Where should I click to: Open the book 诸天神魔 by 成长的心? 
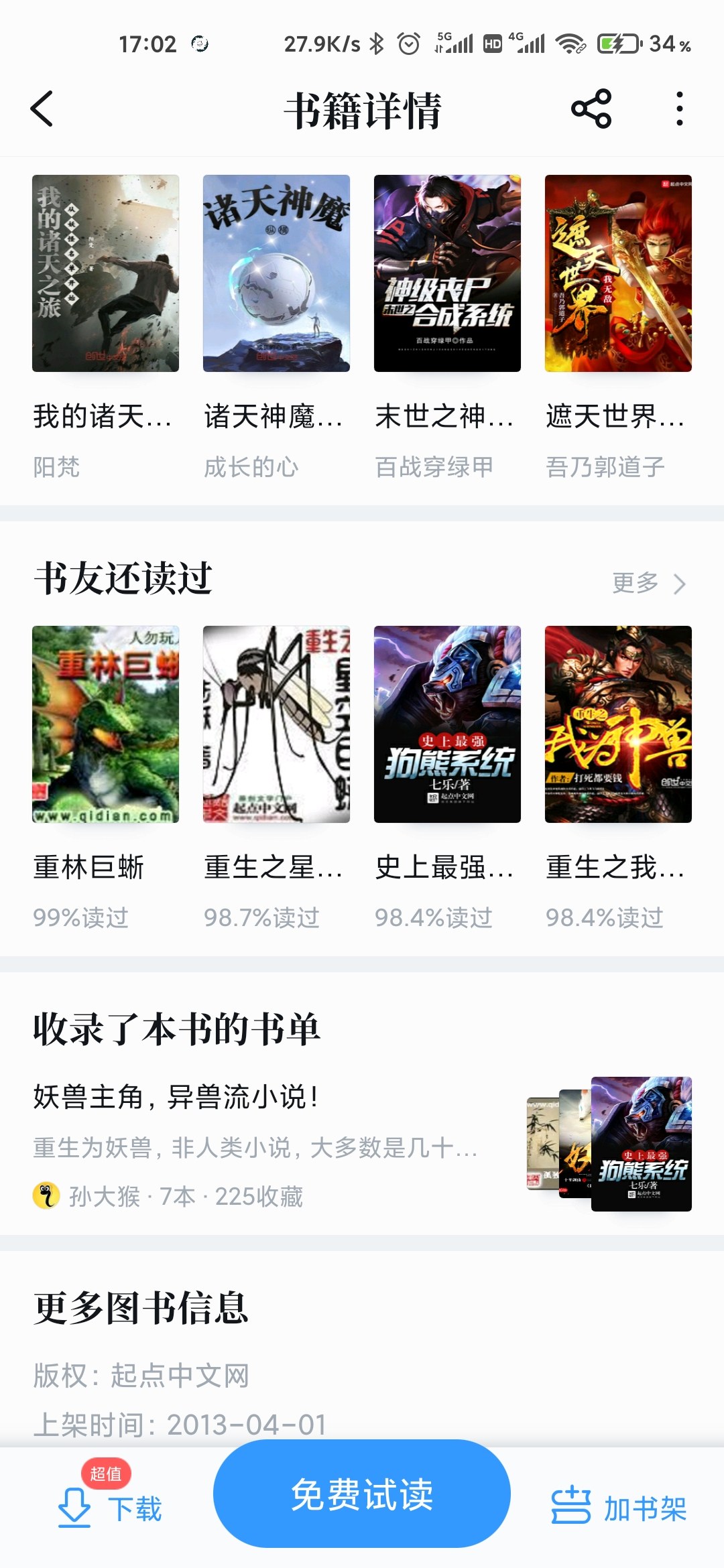(276, 273)
